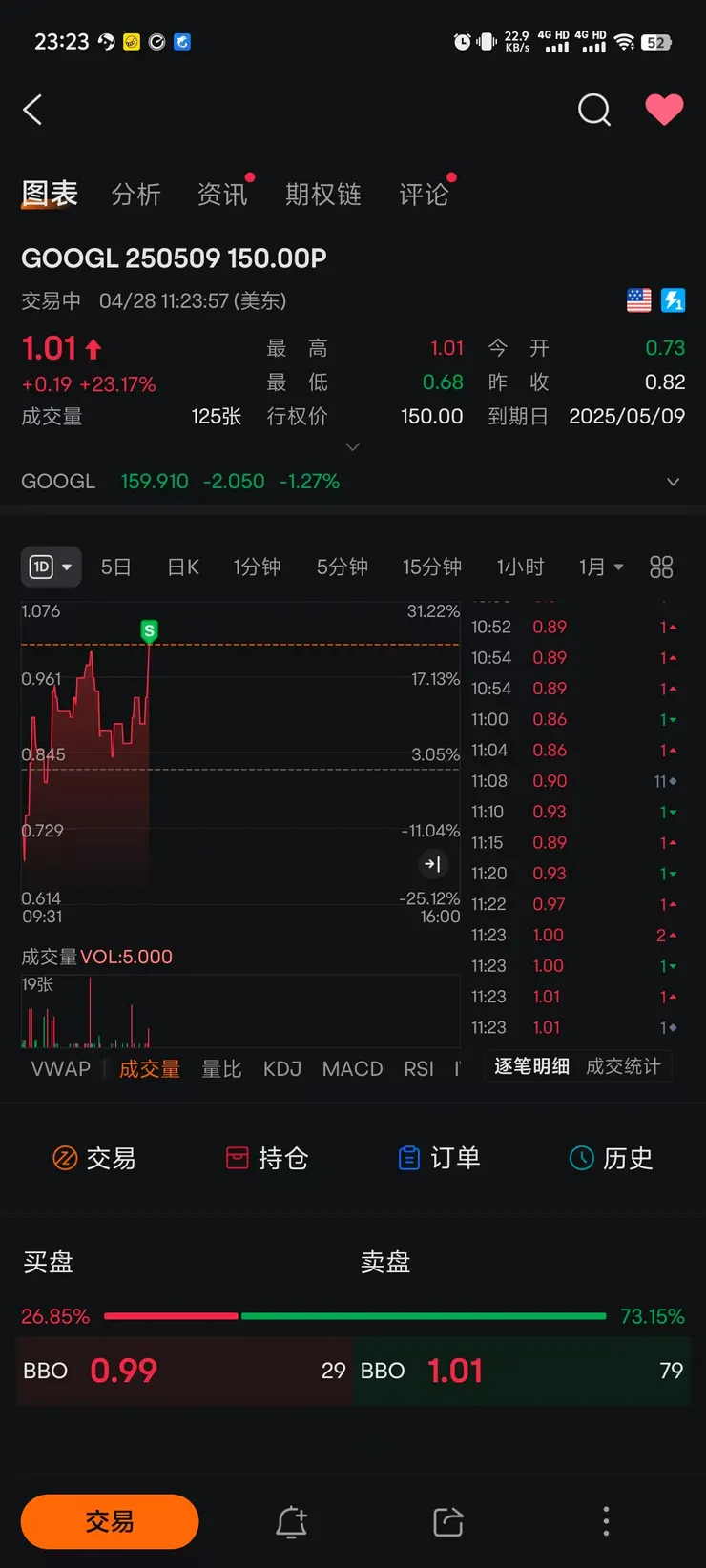Open the 持仓 positions panel
Image resolution: width=706 pixels, height=1568 pixels.
tap(265, 1158)
